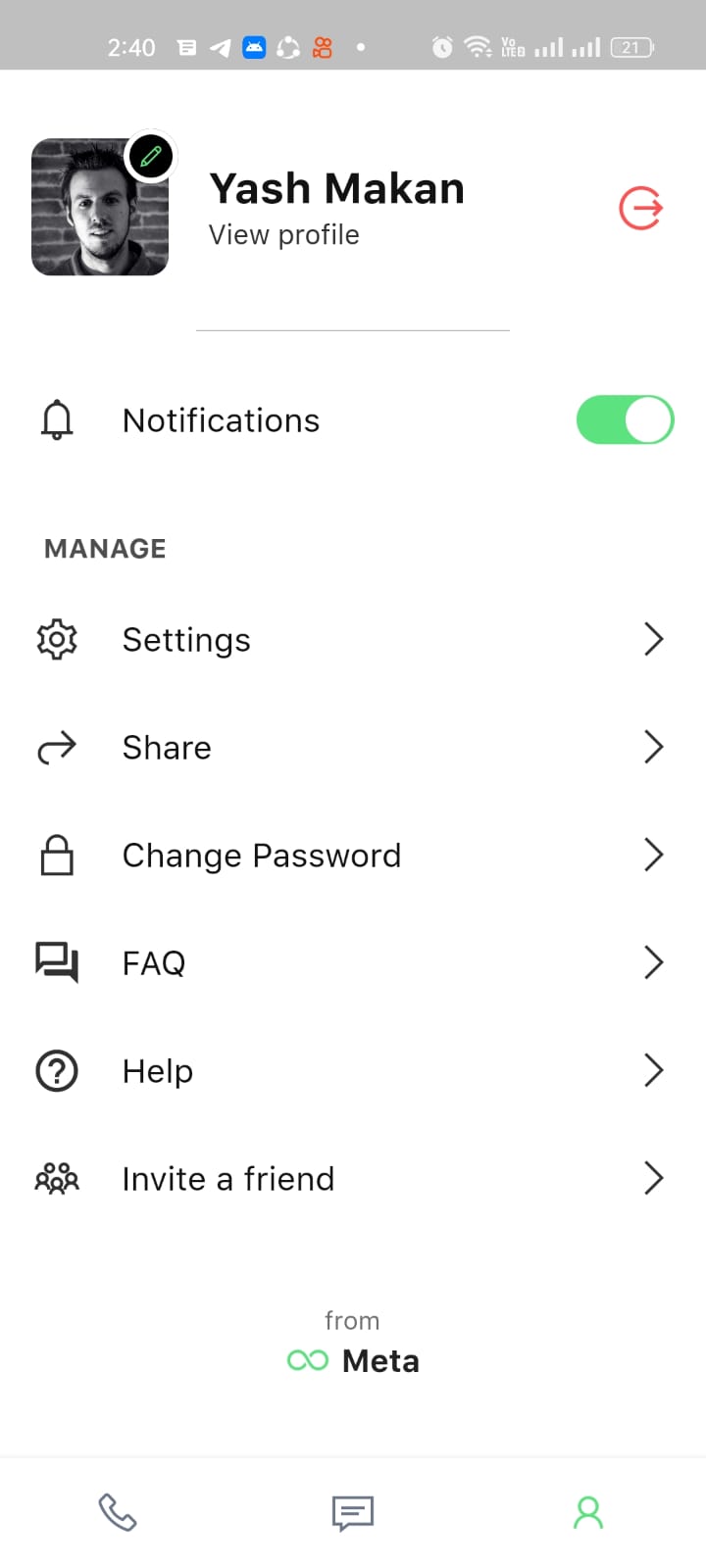Tap the name Yash Makan
The image size is (706, 1568).
click(336, 187)
